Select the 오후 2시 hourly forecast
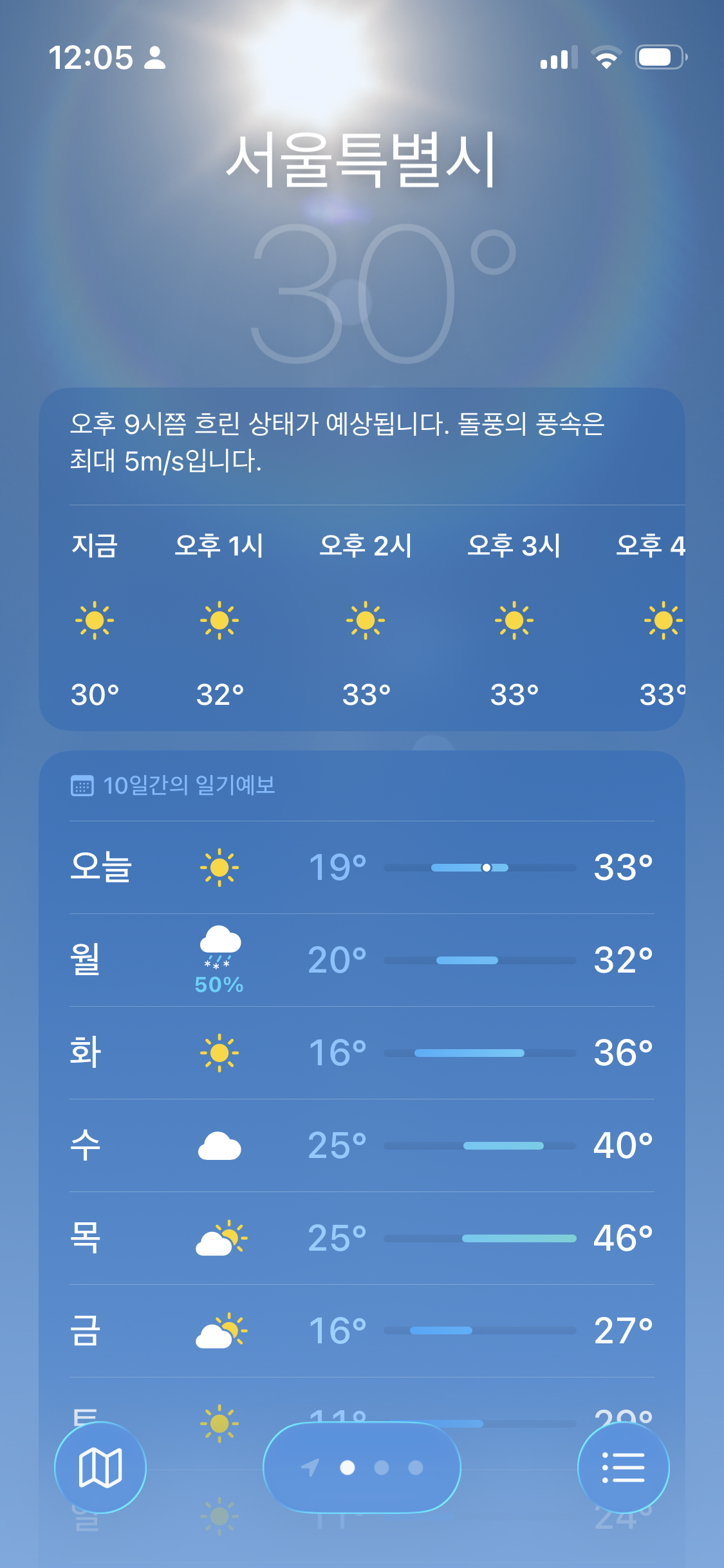The width and height of the screenshot is (724, 1568). (x=366, y=620)
